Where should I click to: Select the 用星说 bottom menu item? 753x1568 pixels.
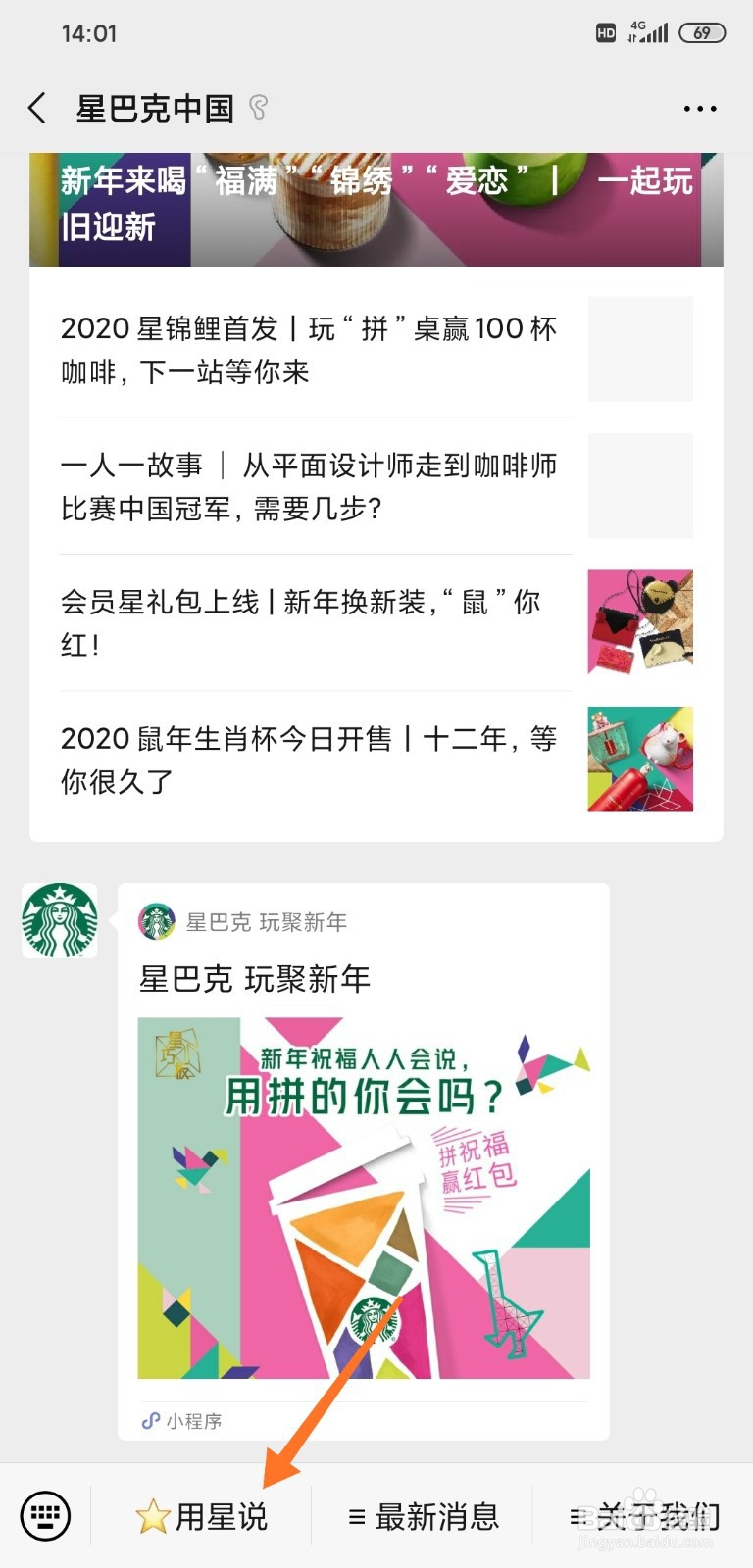tap(201, 1513)
